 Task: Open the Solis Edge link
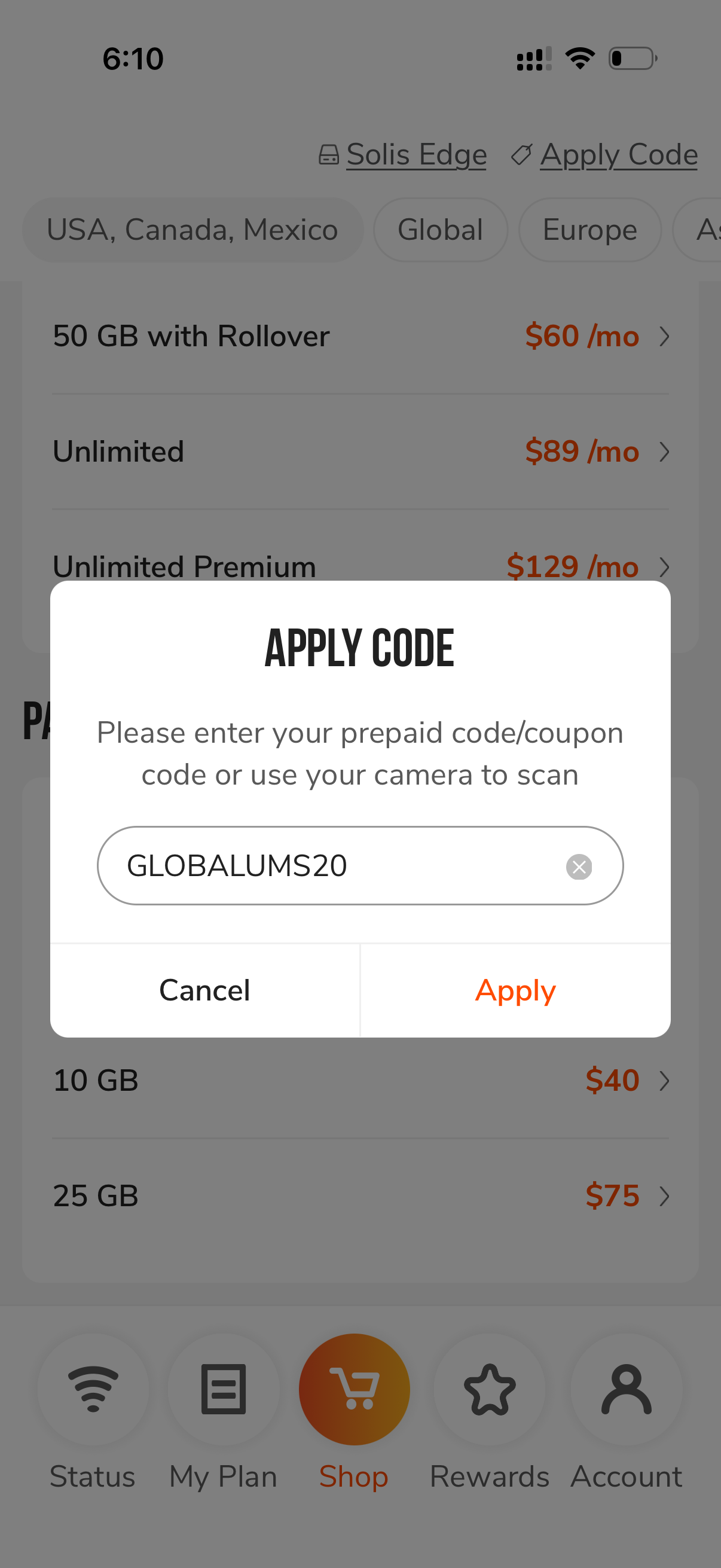tap(403, 155)
